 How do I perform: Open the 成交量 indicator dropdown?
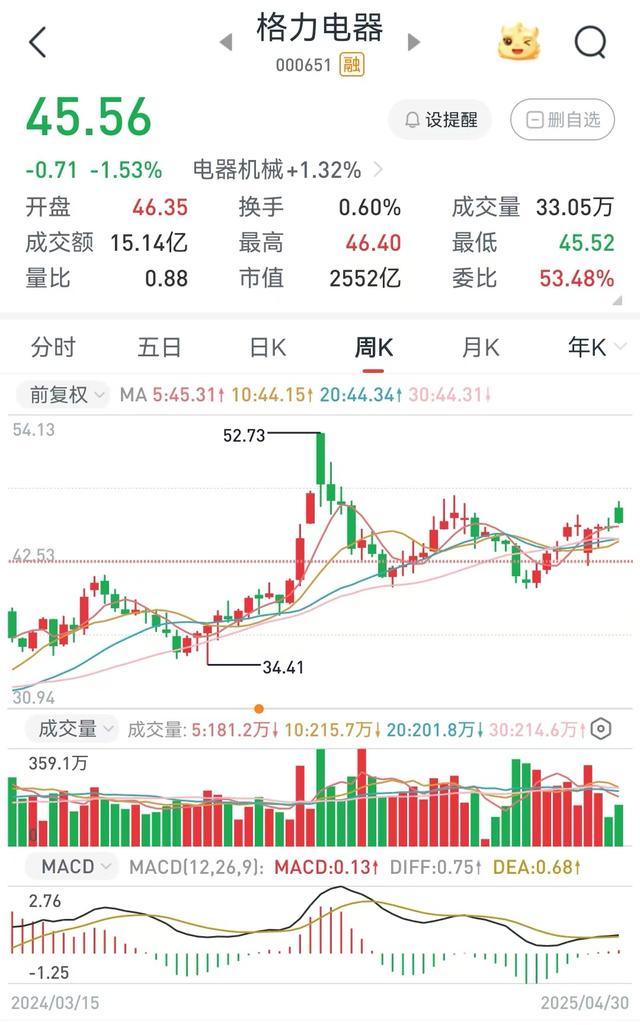tap(72, 728)
